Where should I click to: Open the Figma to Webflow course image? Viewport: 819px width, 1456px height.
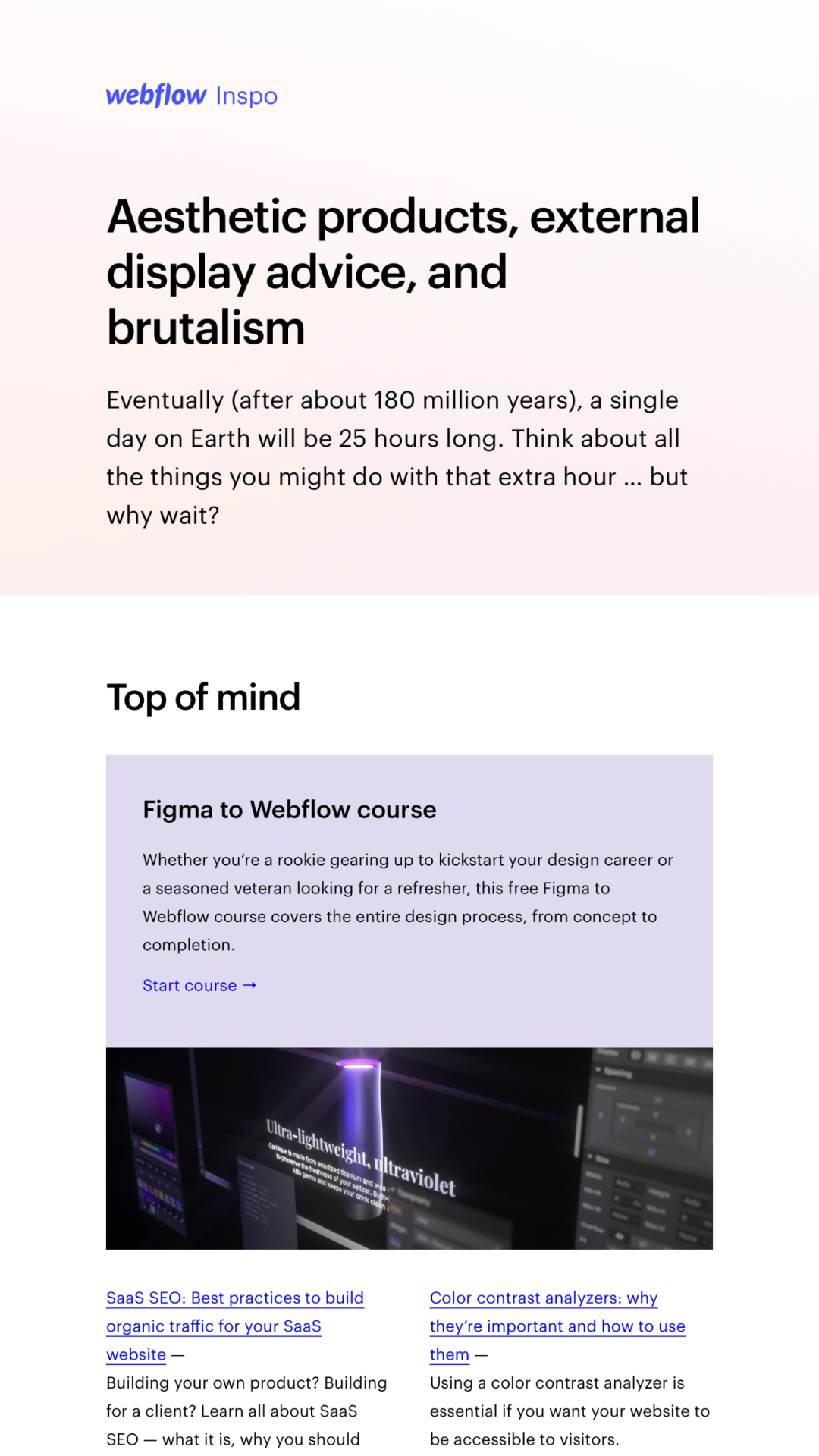pyautogui.click(x=409, y=1148)
